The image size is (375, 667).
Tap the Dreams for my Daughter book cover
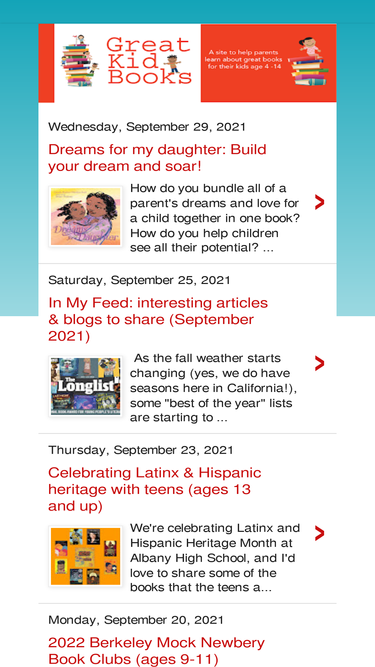(x=85, y=217)
